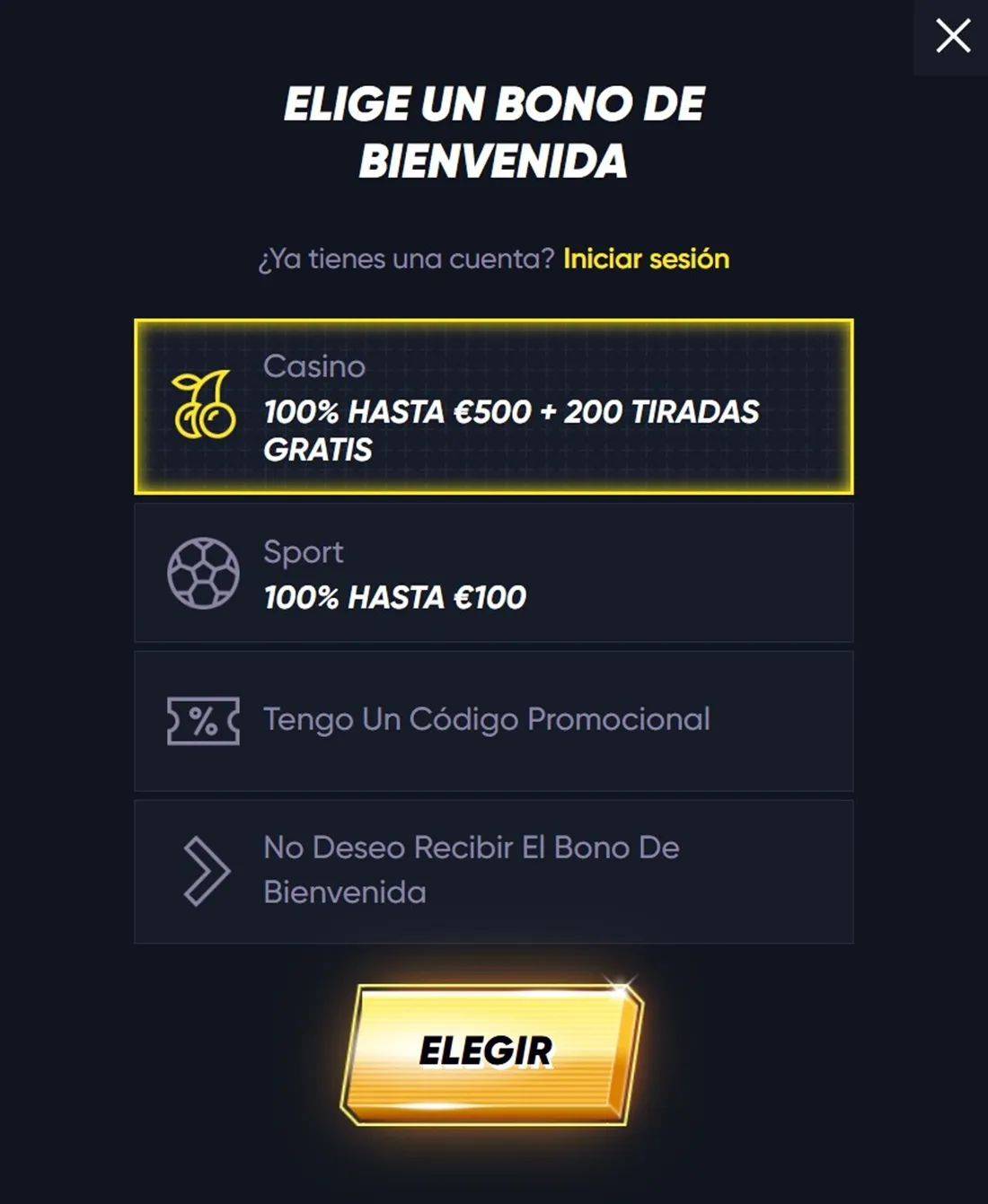This screenshot has height=1204, width=988.
Task: Close the welcome bonus dialog
Action: pos(952,37)
